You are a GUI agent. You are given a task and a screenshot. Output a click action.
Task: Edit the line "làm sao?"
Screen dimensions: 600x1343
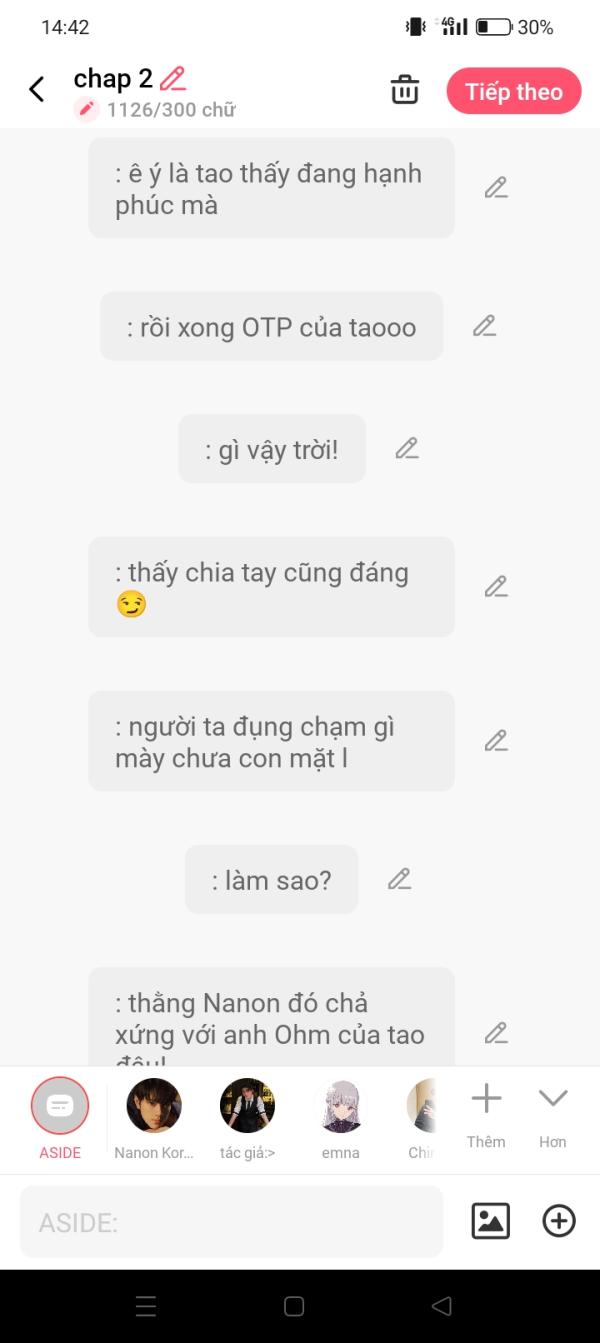(399, 880)
